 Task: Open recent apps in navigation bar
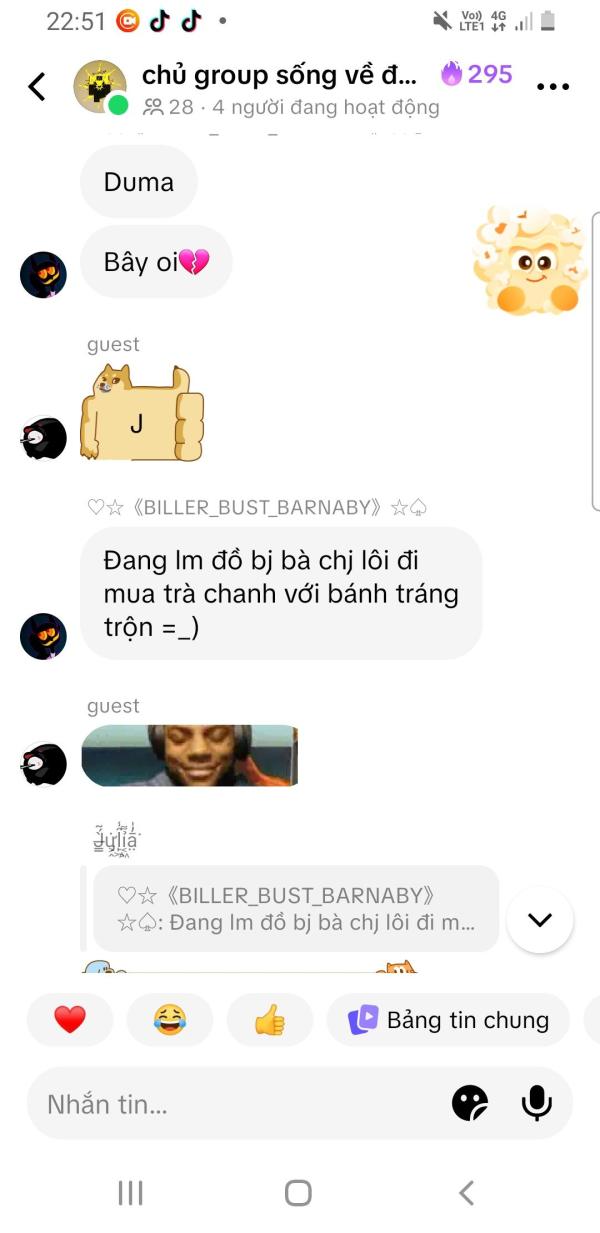(x=130, y=1192)
